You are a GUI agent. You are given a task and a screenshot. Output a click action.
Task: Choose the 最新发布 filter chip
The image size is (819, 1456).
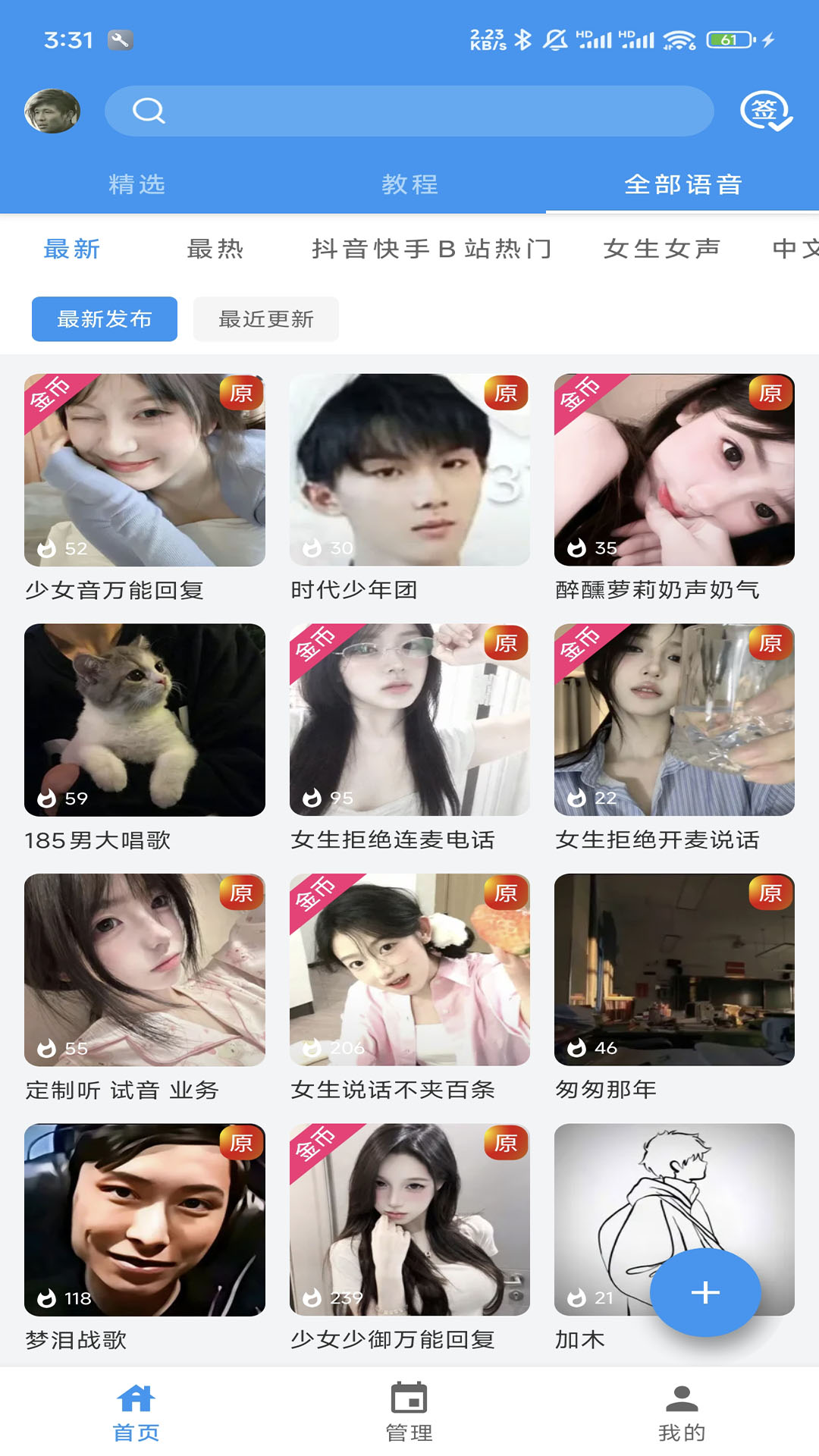(x=105, y=319)
